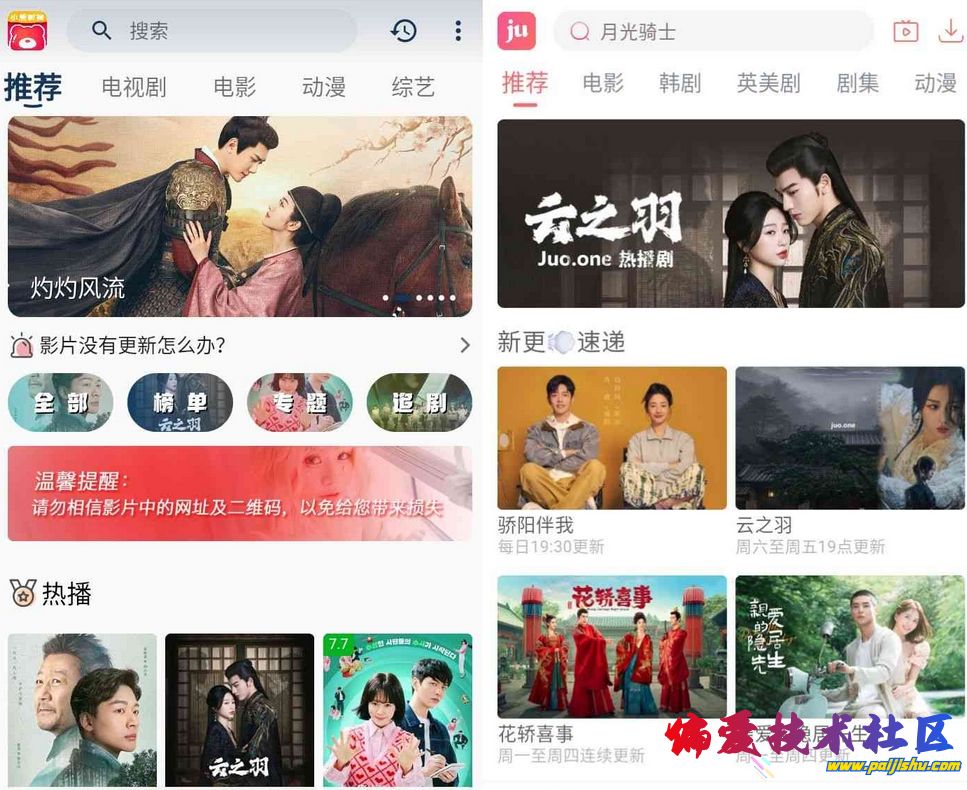Switch to the 英美剧 tab
967x790 pixels.
click(x=768, y=83)
